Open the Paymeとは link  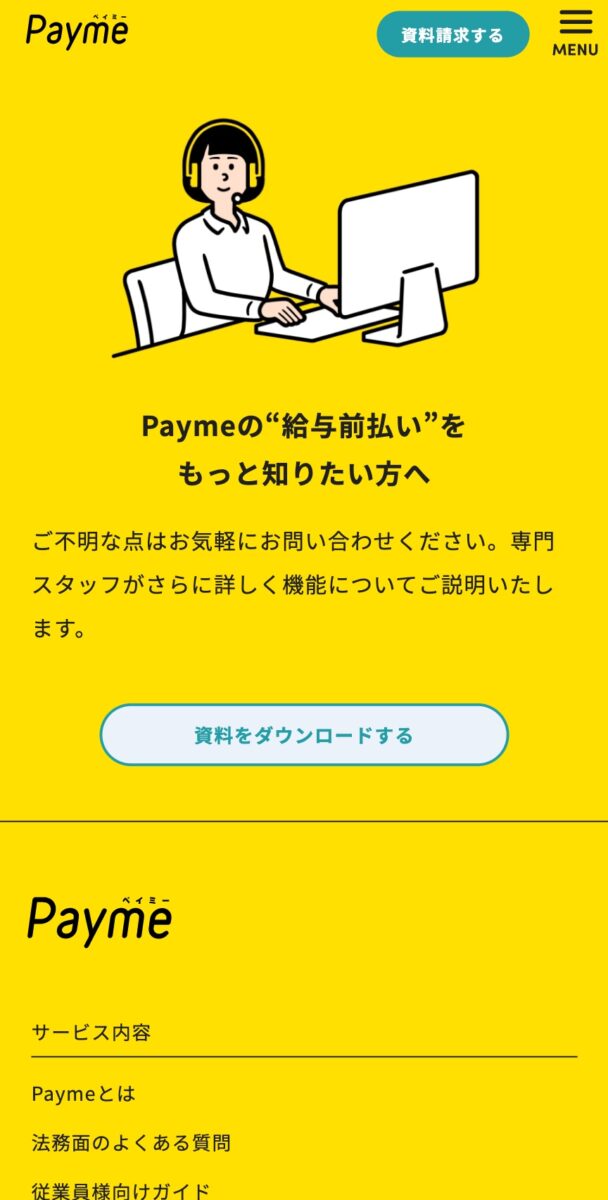coord(83,1094)
